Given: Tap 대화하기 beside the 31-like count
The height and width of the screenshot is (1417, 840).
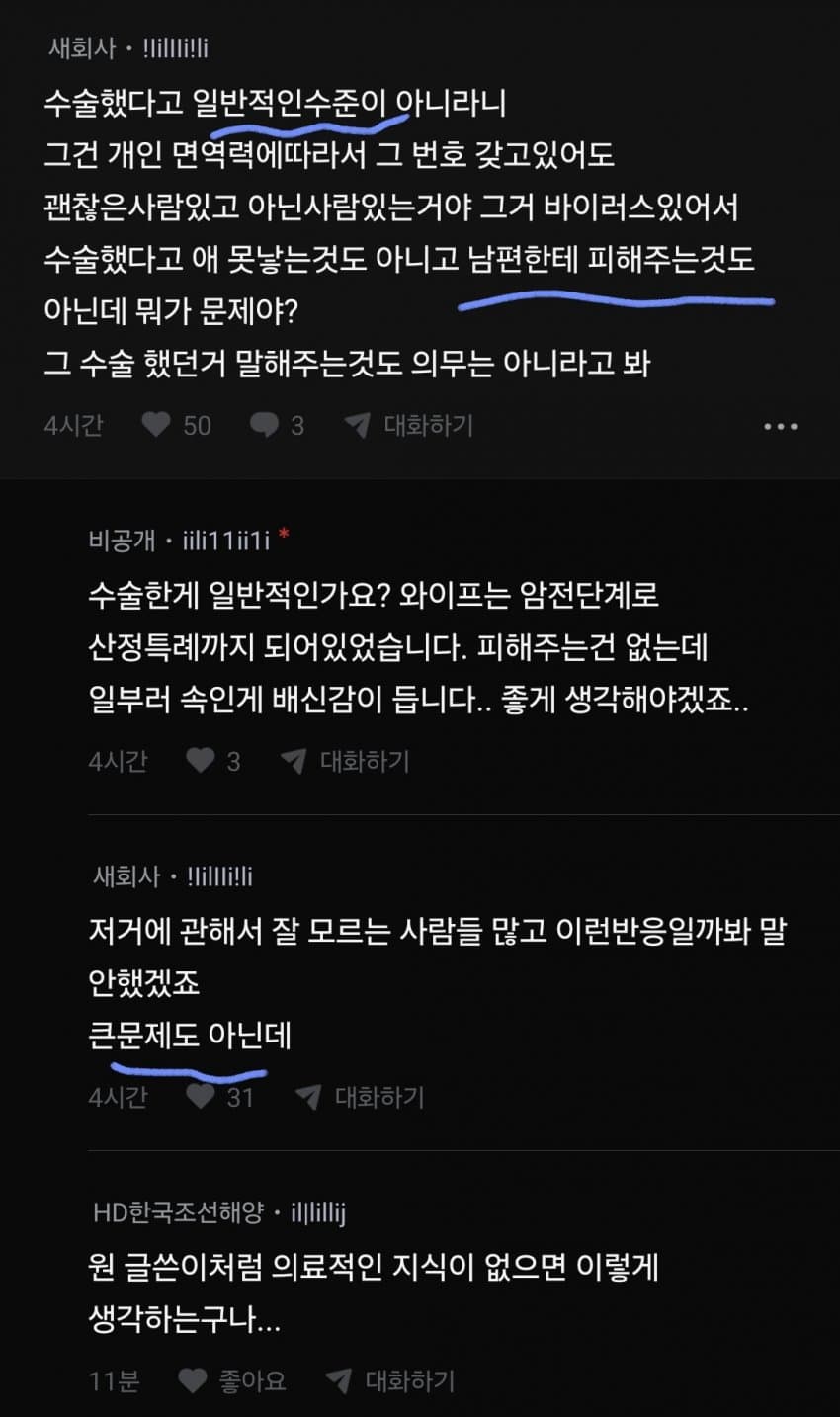Looking at the screenshot, I should (x=361, y=1097).
